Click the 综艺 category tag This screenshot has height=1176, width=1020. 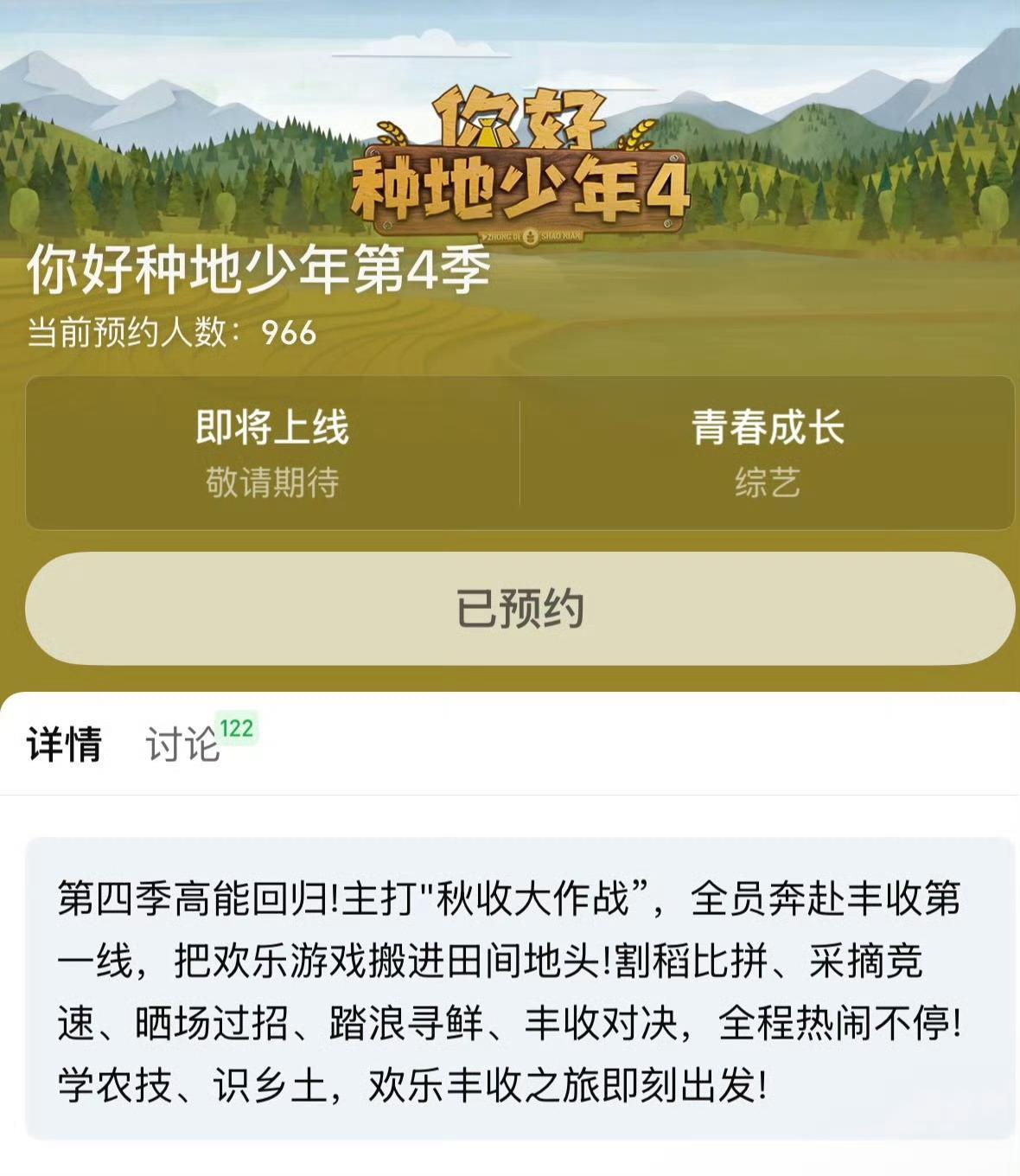[769, 481]
